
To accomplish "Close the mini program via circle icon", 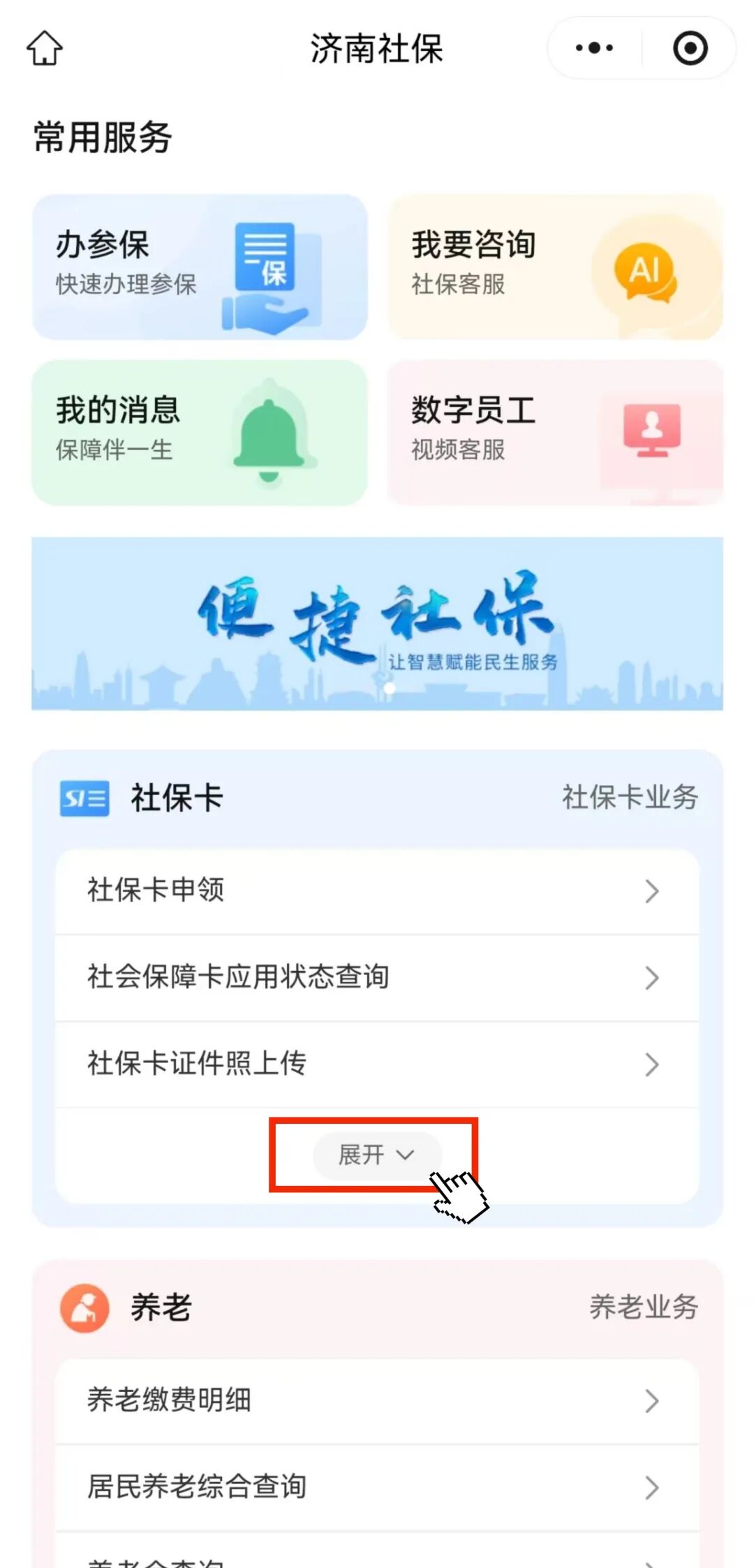I will (690, 48).
